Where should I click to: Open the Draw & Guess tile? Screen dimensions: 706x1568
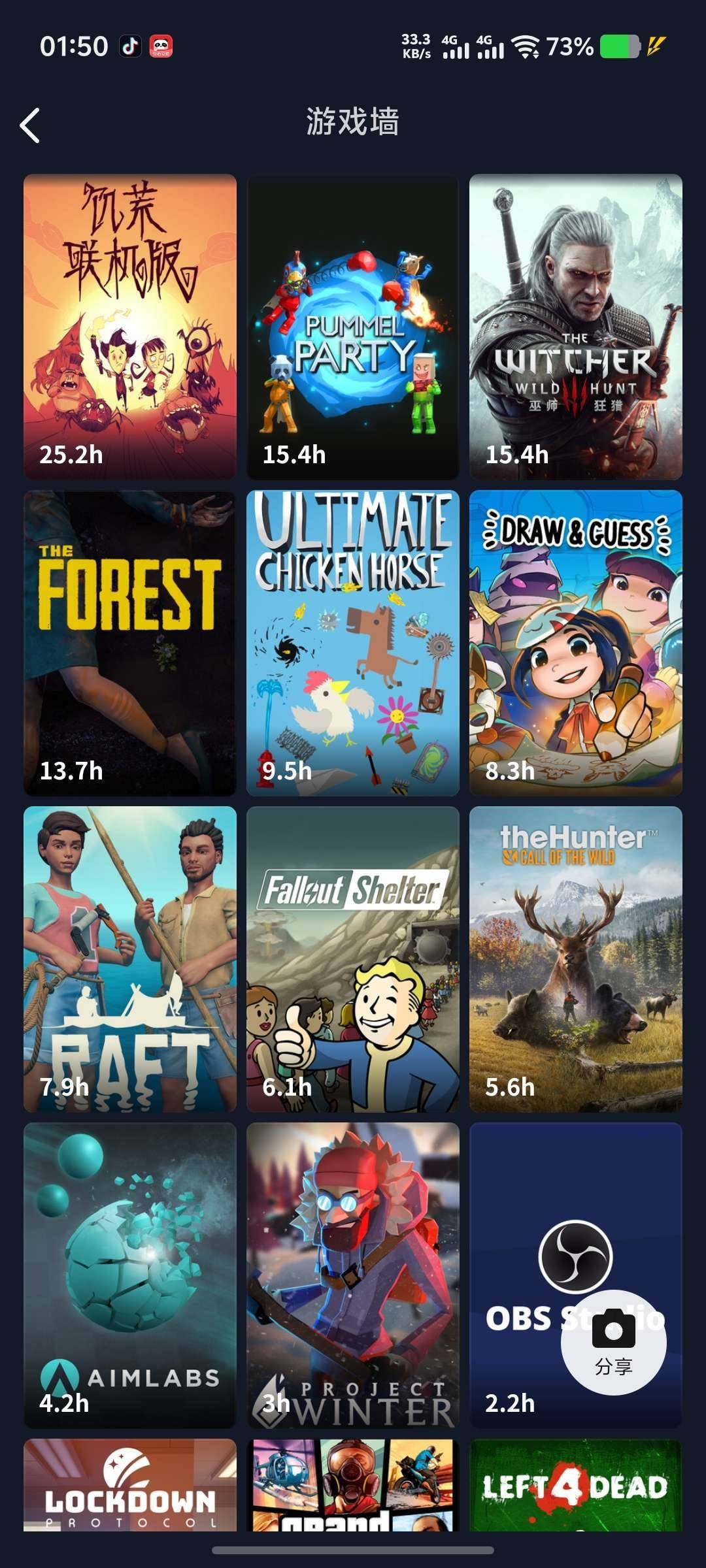point(576,643)
